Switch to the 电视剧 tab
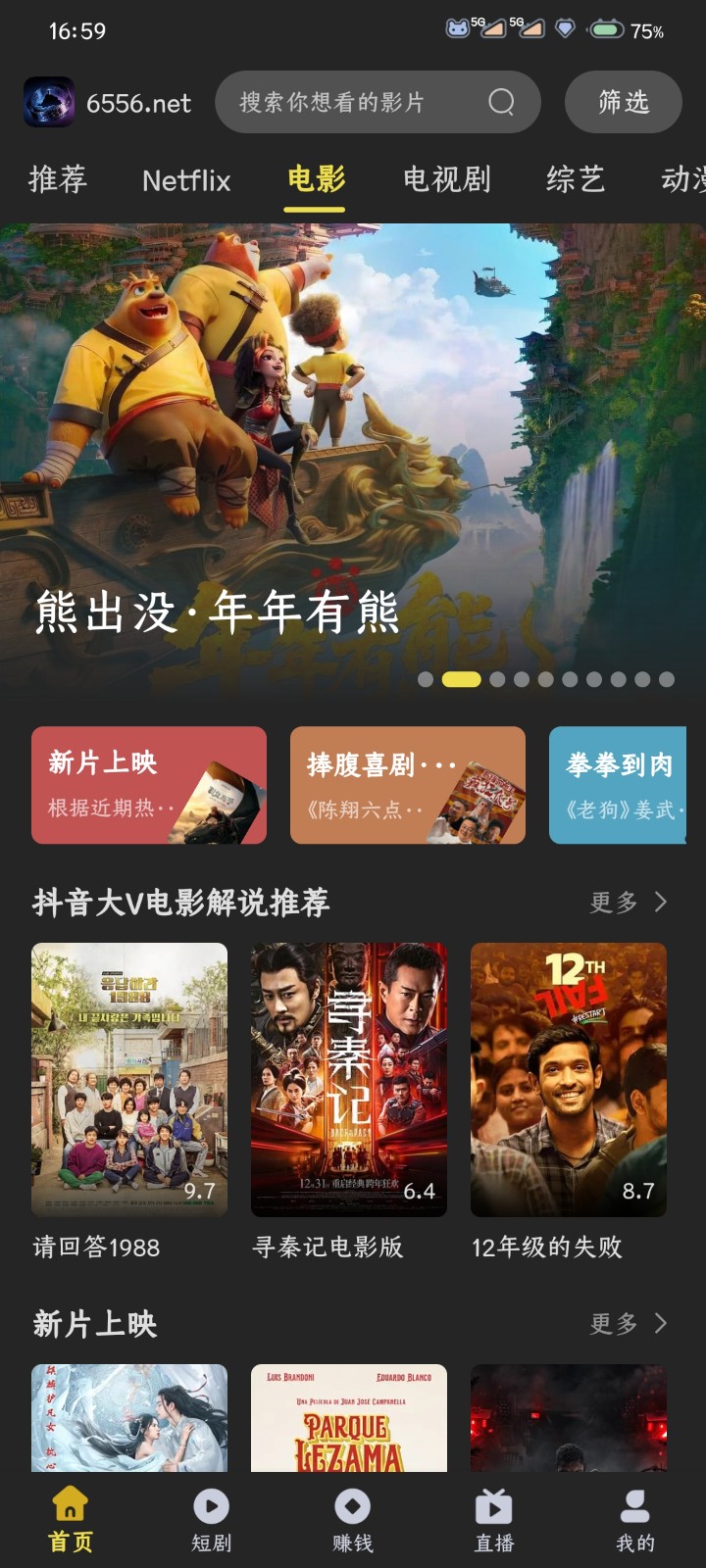Viewport: 706px width, 1568px height. (446, 180)
